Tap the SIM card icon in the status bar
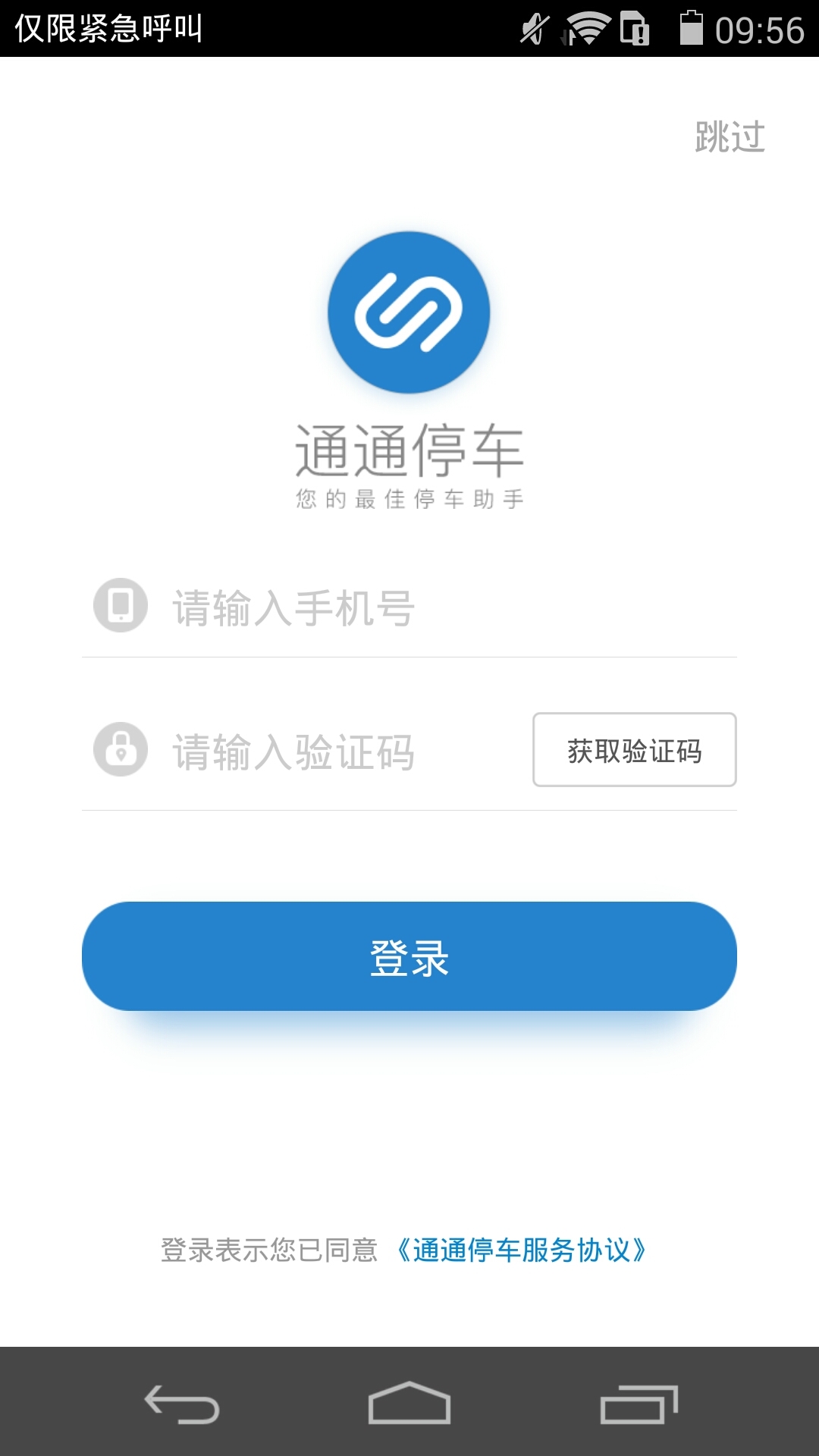This screenshot has height=1456, width=819. 634,29
